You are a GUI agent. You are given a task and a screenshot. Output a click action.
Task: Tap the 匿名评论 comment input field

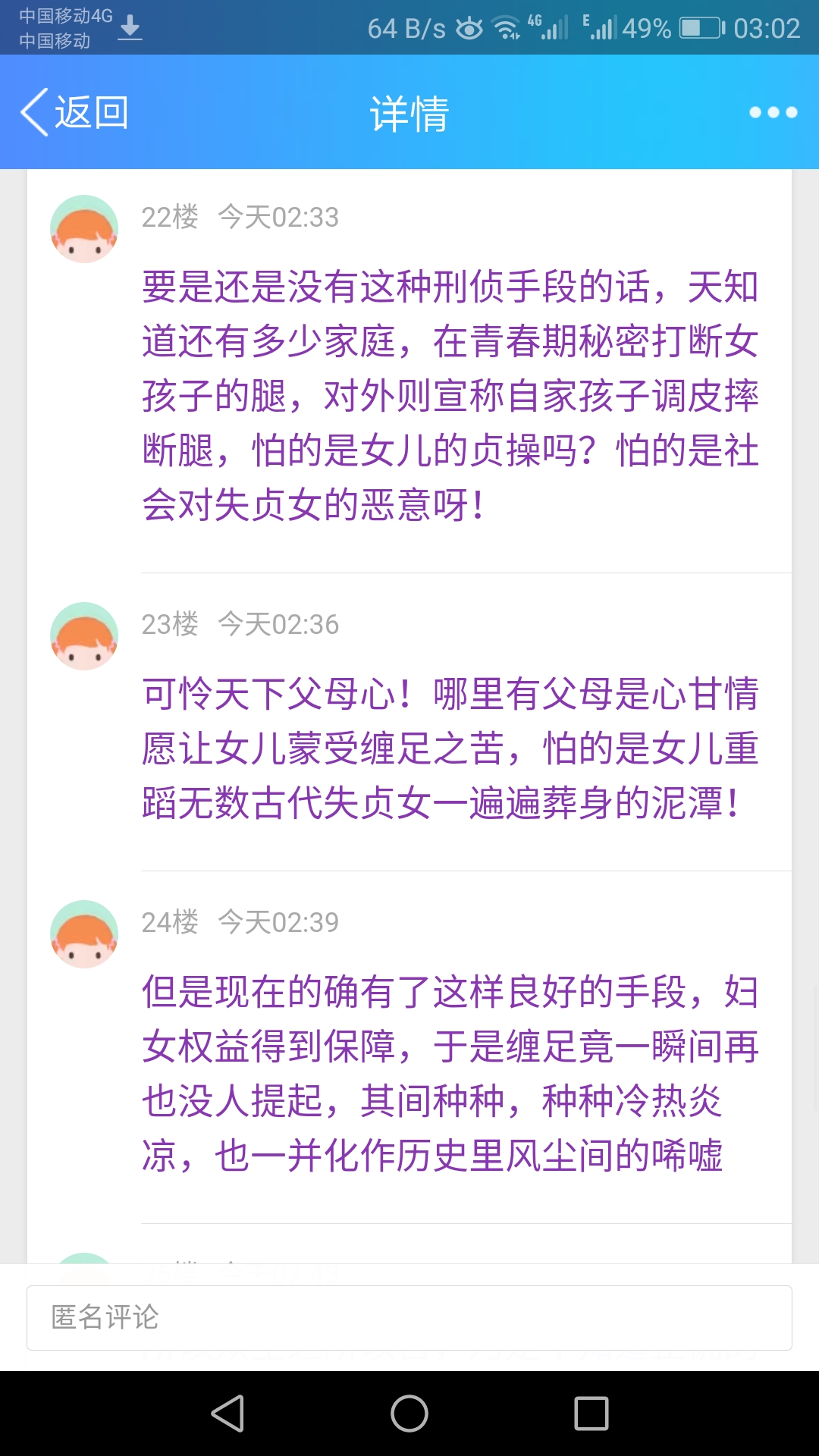409,1317
